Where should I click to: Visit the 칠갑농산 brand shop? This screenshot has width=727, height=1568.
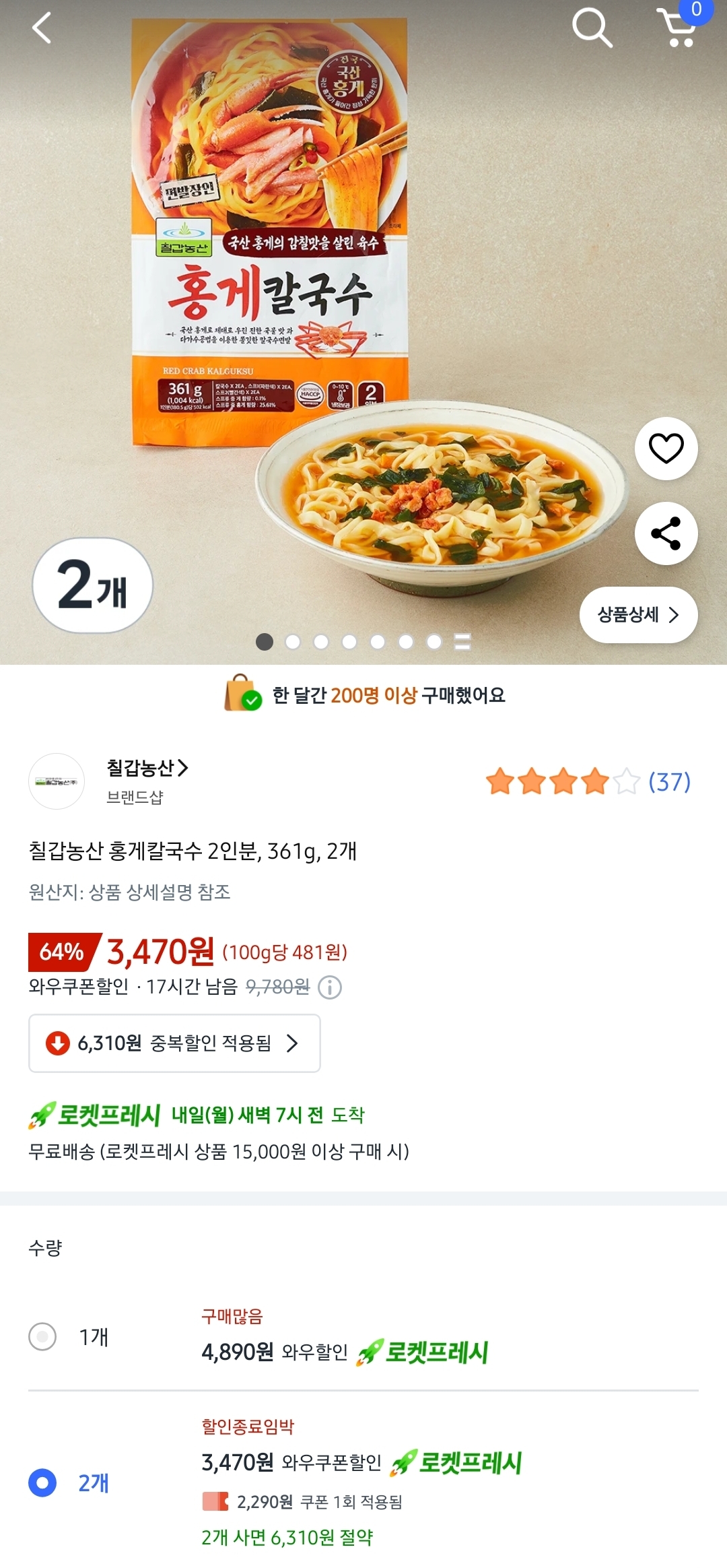click(x=147, y=768)
